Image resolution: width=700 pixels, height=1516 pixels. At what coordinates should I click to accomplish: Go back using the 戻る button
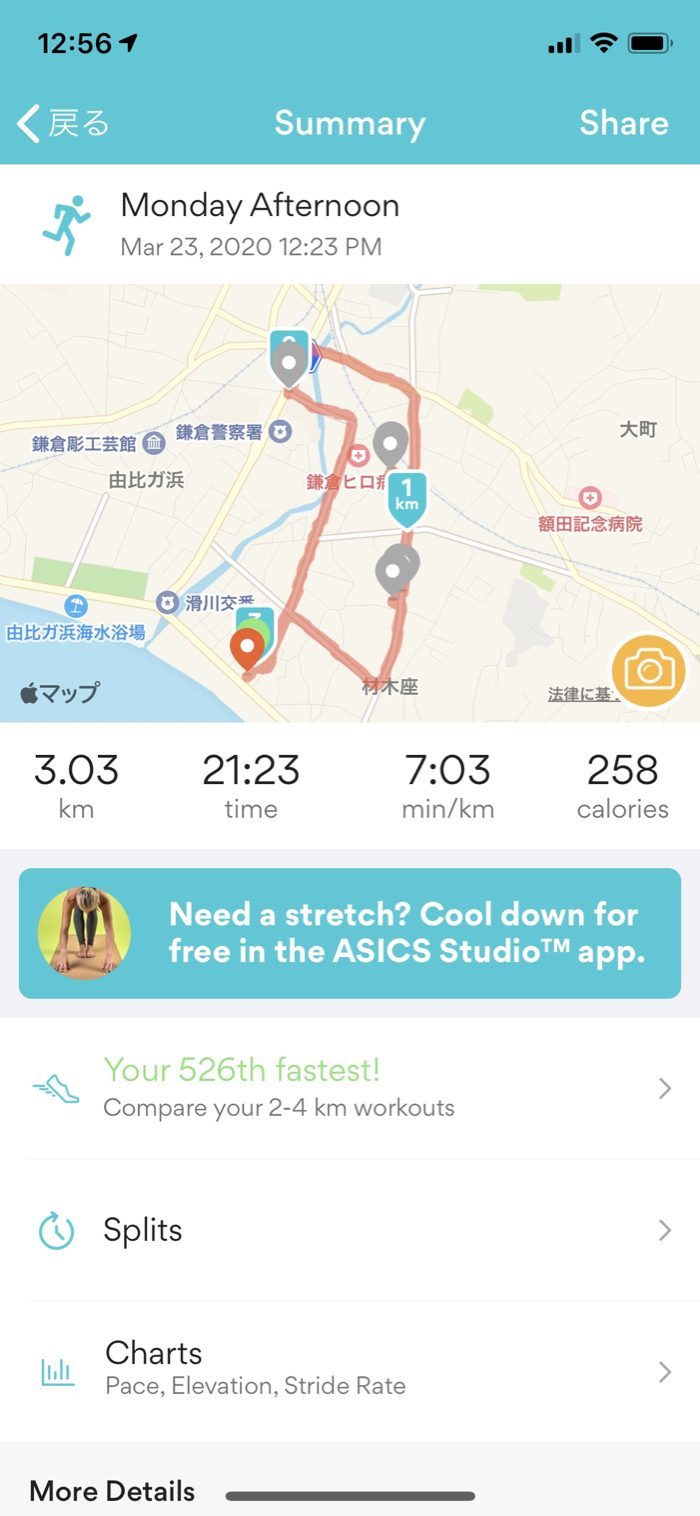tap(64, 124)
